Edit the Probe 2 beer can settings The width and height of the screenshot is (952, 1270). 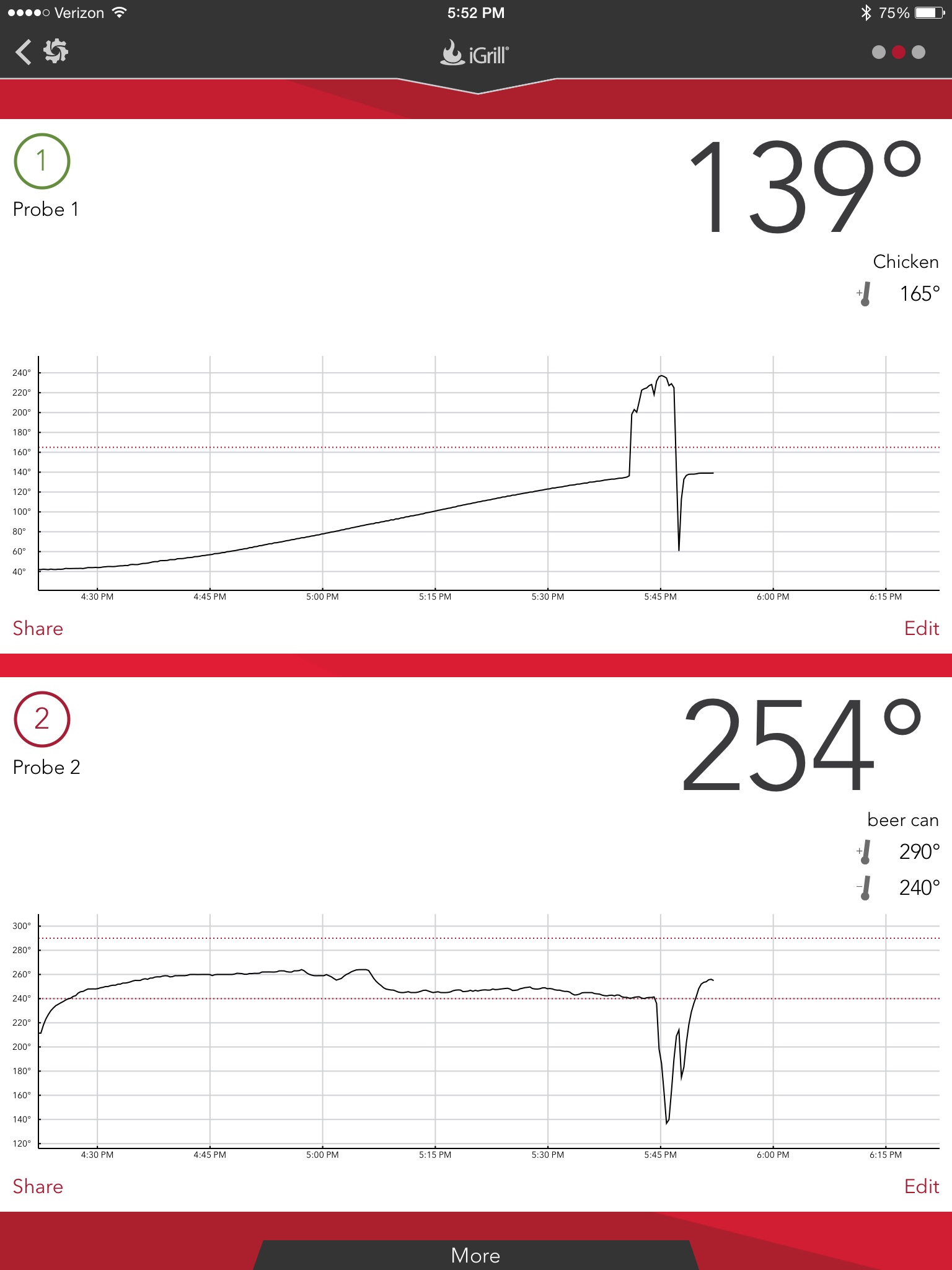pyautogui.click(x=921, y=1186)
